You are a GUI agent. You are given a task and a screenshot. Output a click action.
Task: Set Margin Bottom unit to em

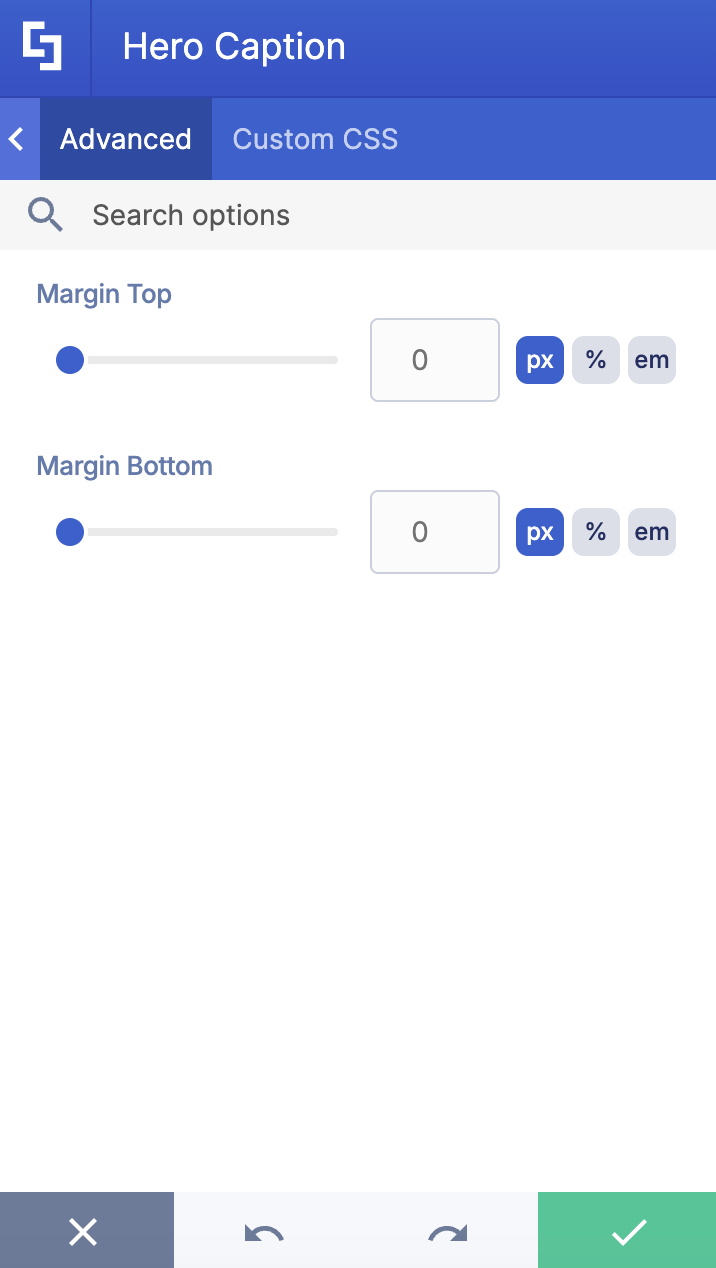[652, 532]
